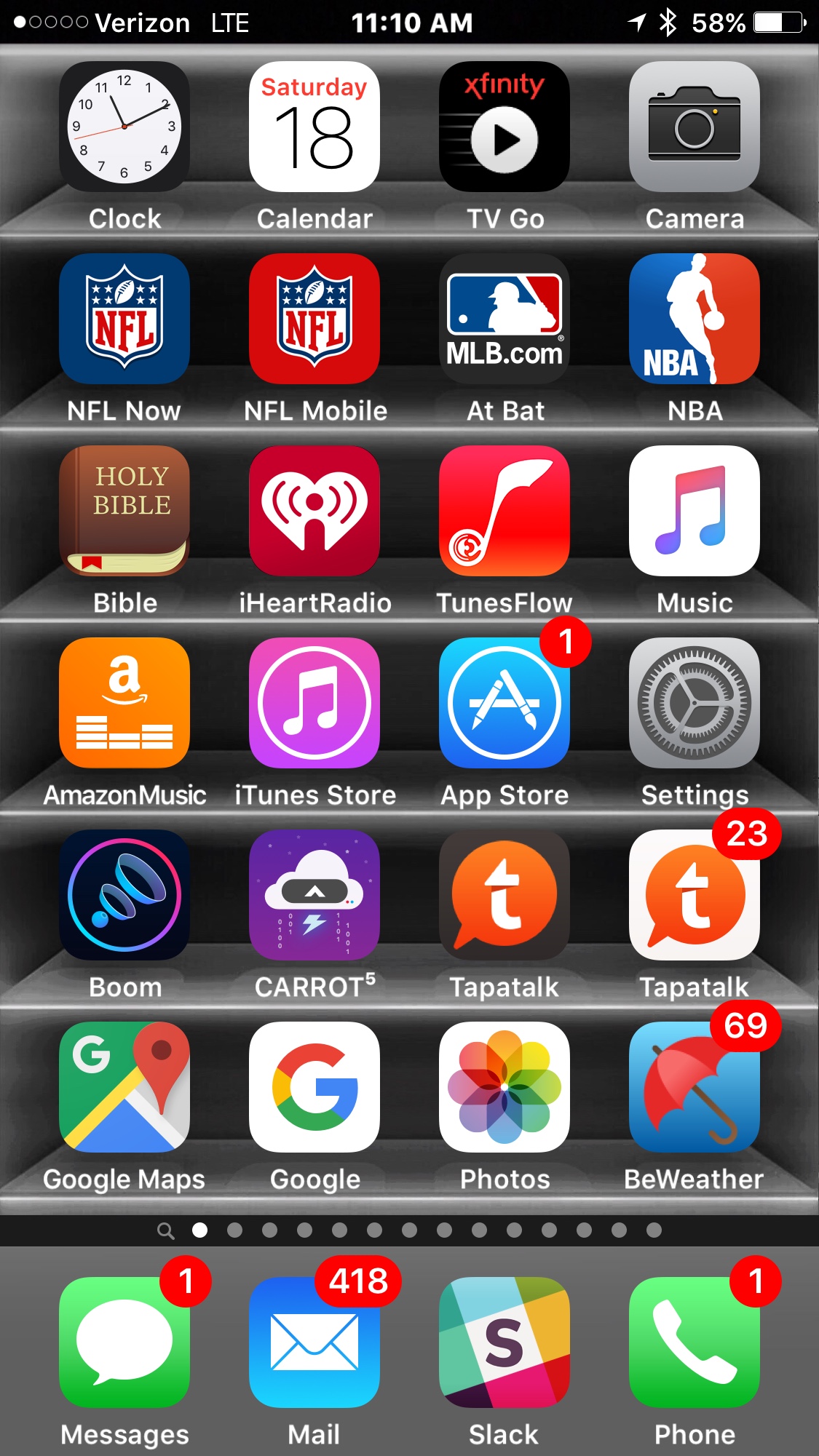Launch iHeartRadio
The height and width of the screenshot is (1456, 819).
[314, 511]
